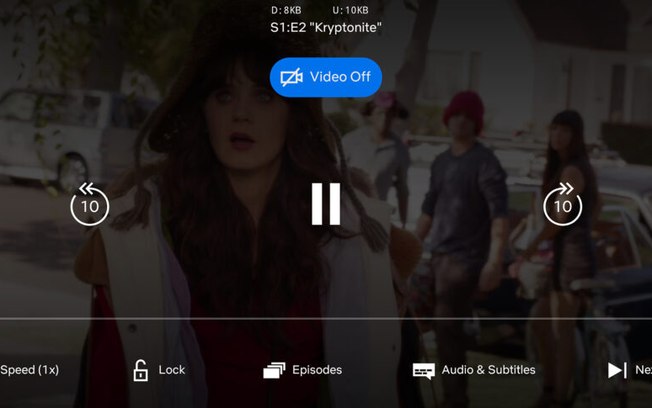This screenshot has height=408, width=652.
Task: Tap the Video Off button
Action: [x=325, y=77]
